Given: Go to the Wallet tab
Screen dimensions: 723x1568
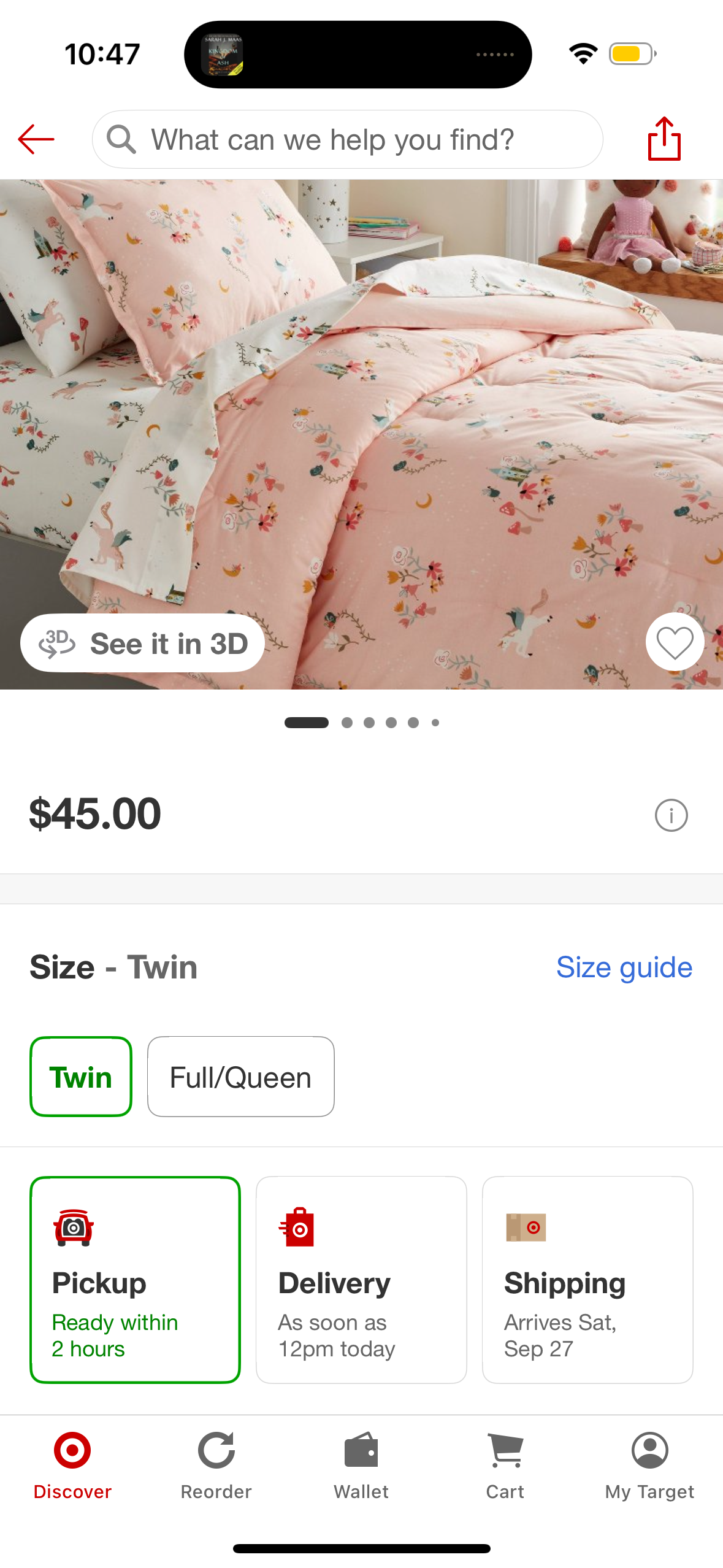Looking at the screenshot, I should [x=361, y=1465].
